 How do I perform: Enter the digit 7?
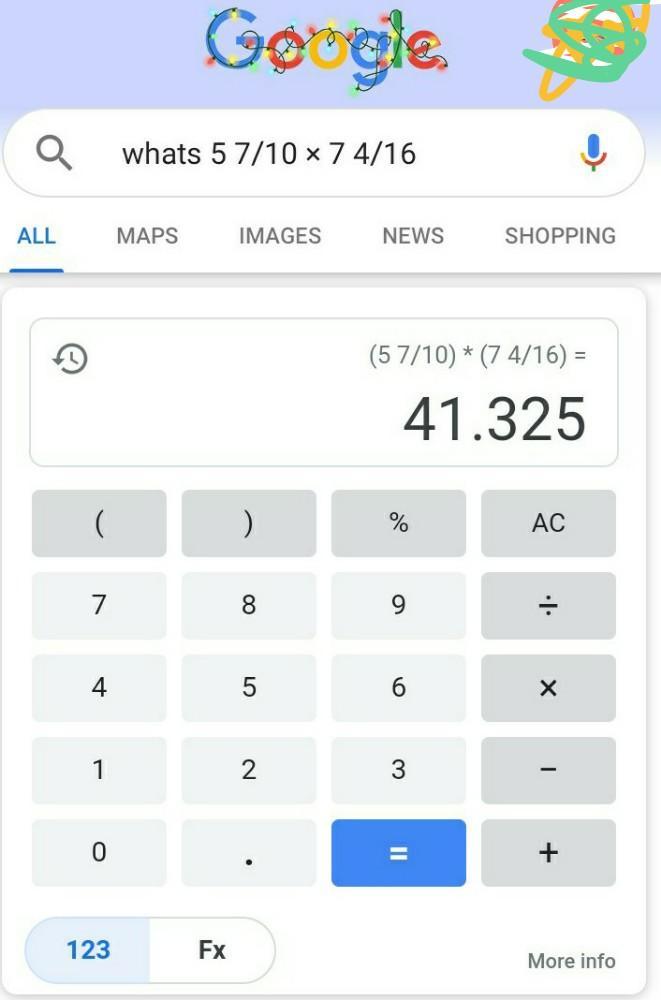[99, 605]
